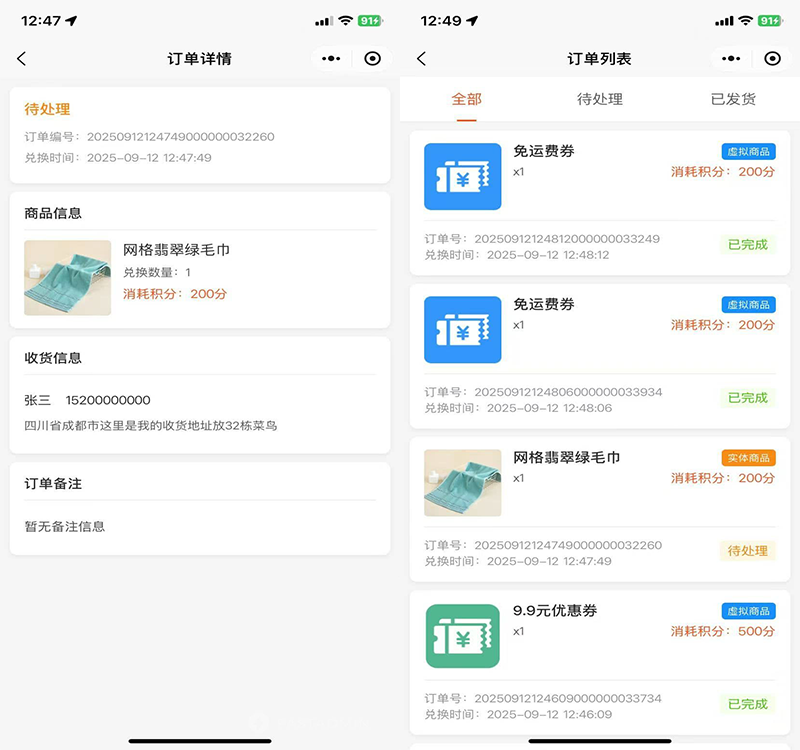Open 免运费券 order placed at 12:48:06
The width and height of the screenshot is (800, 750).
click(600, 355)
